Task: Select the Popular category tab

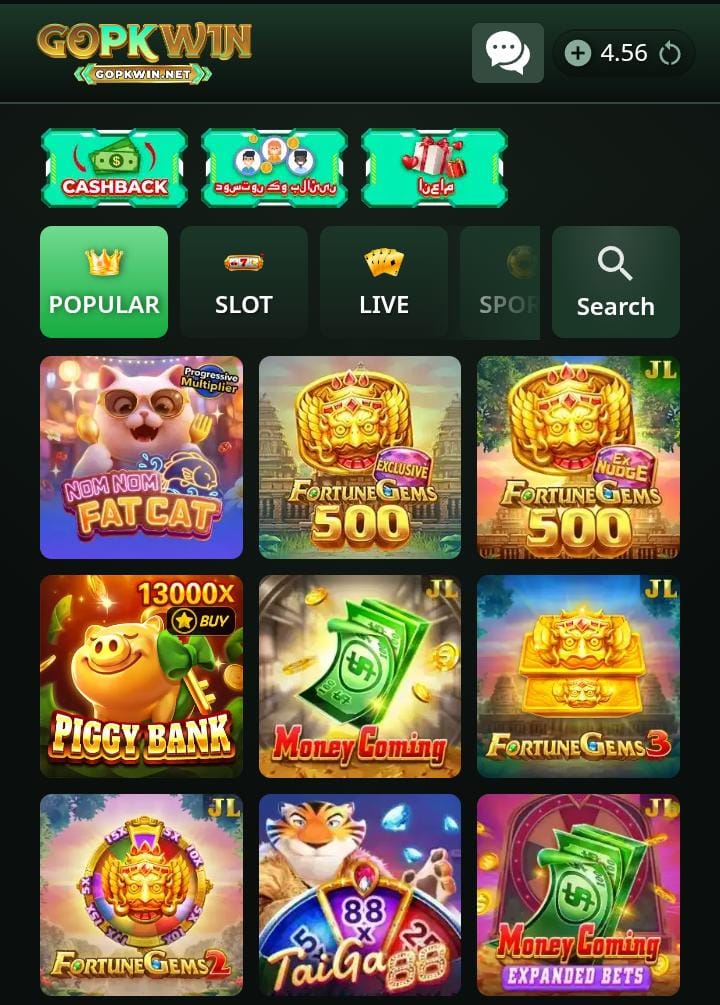Action: click(104, 282)
